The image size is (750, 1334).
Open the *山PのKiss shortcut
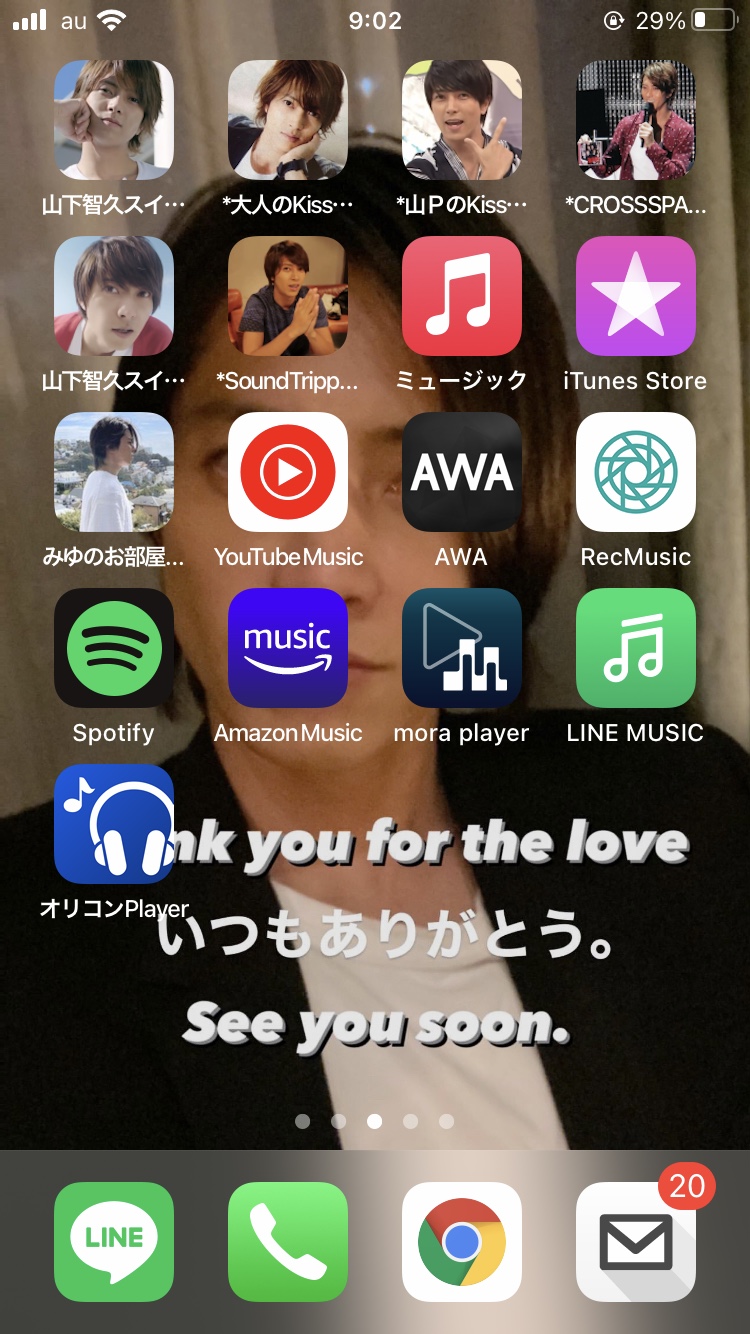pyautogui.click(x=462, y=120)
